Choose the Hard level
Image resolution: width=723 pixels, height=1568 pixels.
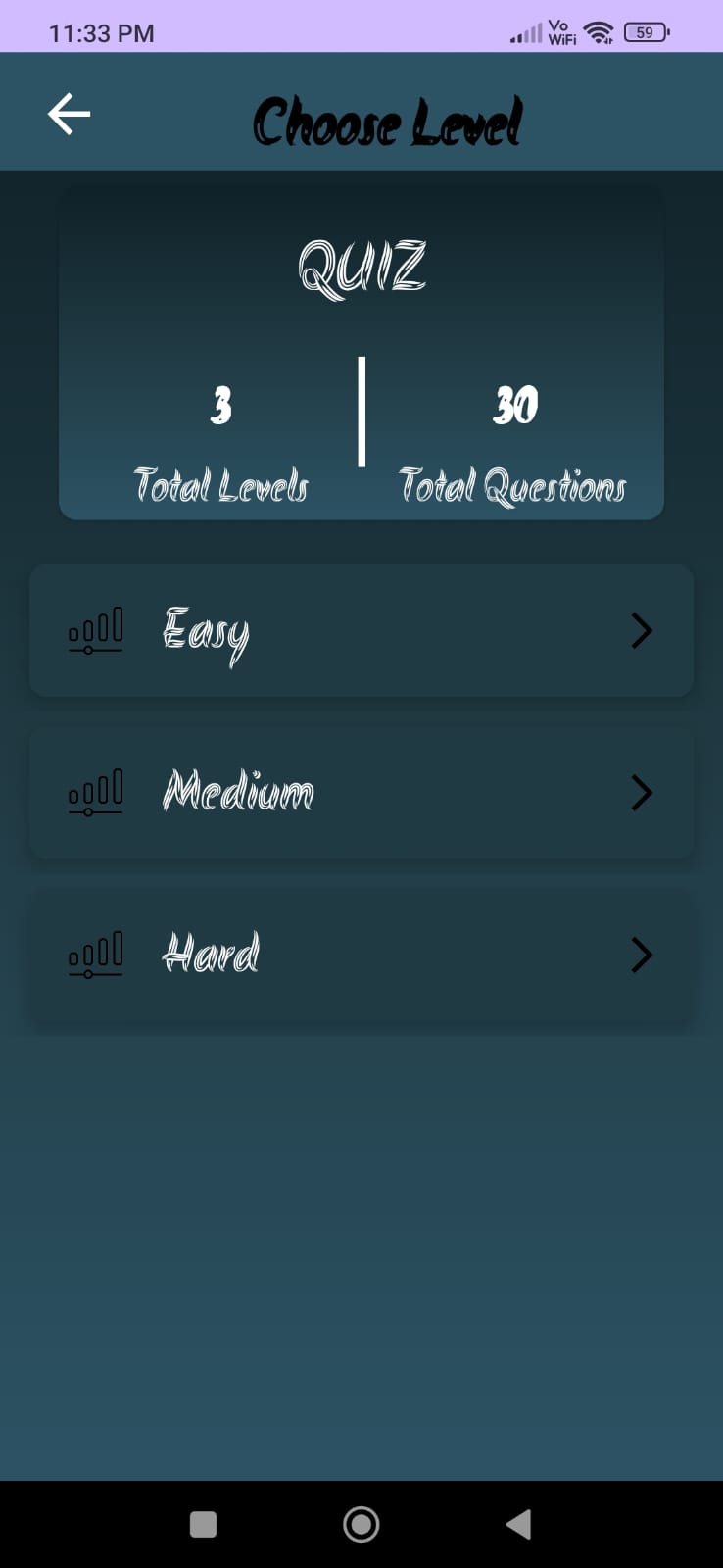[361, 955]
